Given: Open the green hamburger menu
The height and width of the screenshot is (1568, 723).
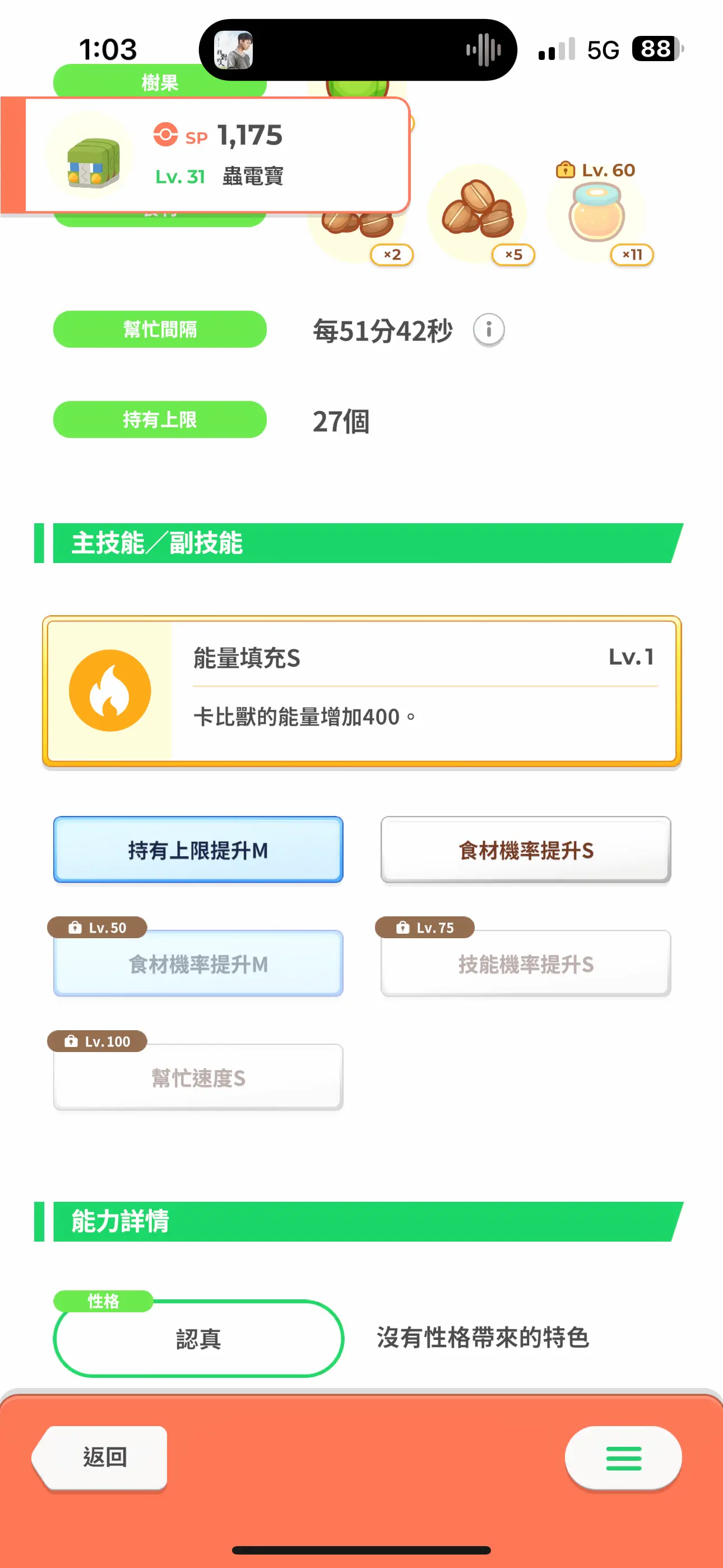Looking at the screenshot, I should tap(623, 1458).
